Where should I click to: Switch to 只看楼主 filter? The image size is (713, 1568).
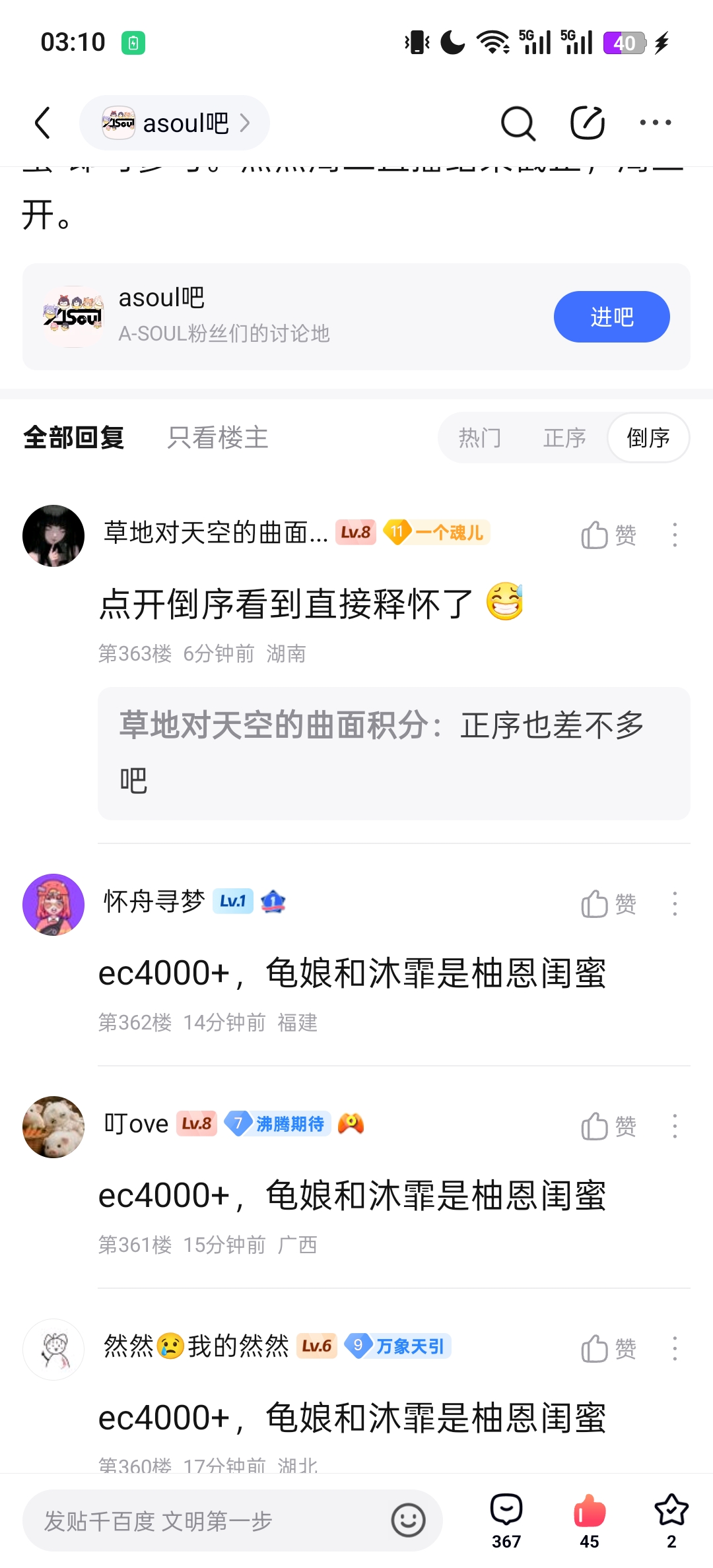coord(218,438)
